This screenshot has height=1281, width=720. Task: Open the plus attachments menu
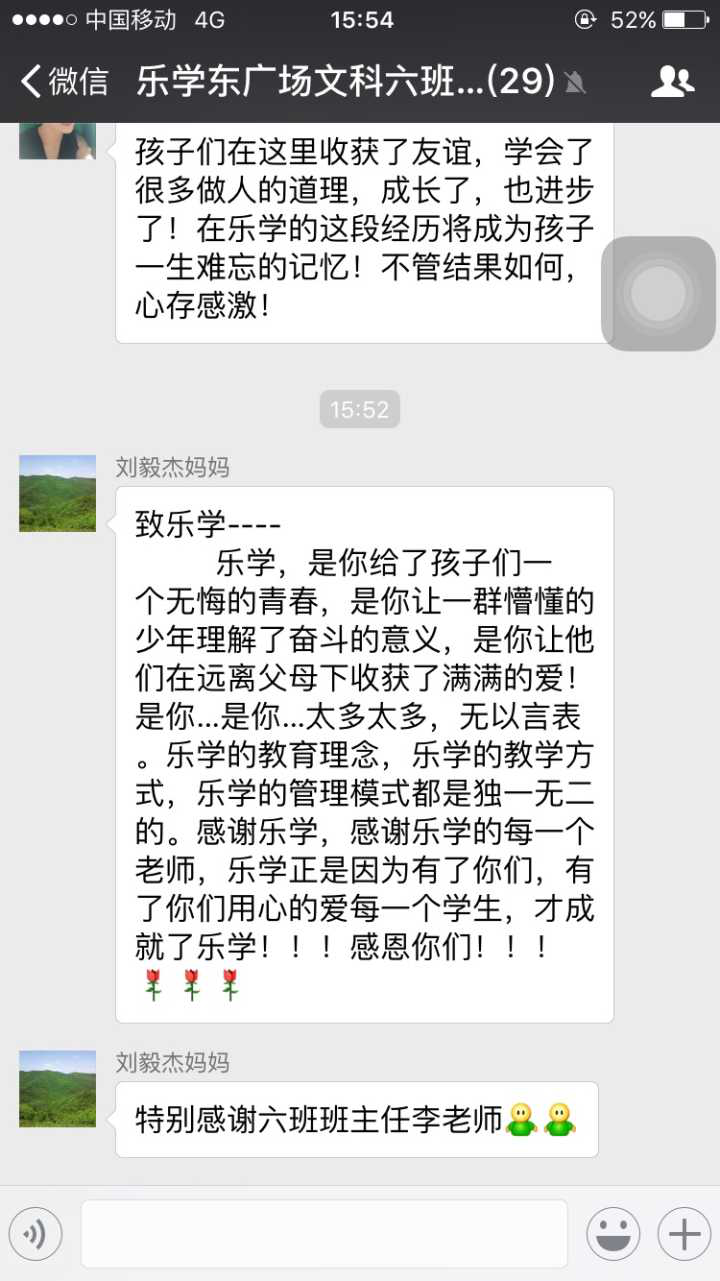coord(684,1234)
